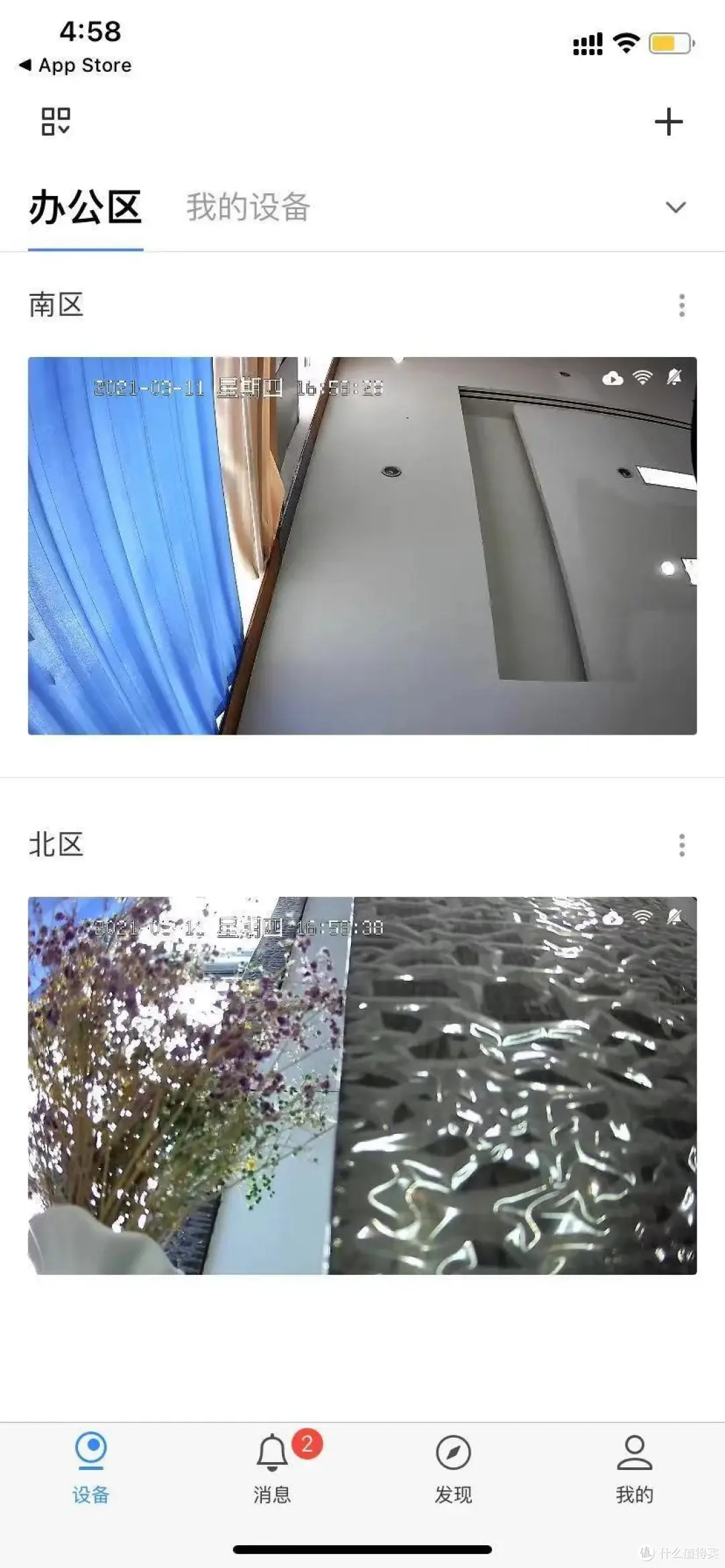The height and width of the screenshot is (1568, 725).
Task: Expand the group dropdown chevron beside 我的设备
Action: 677,208
